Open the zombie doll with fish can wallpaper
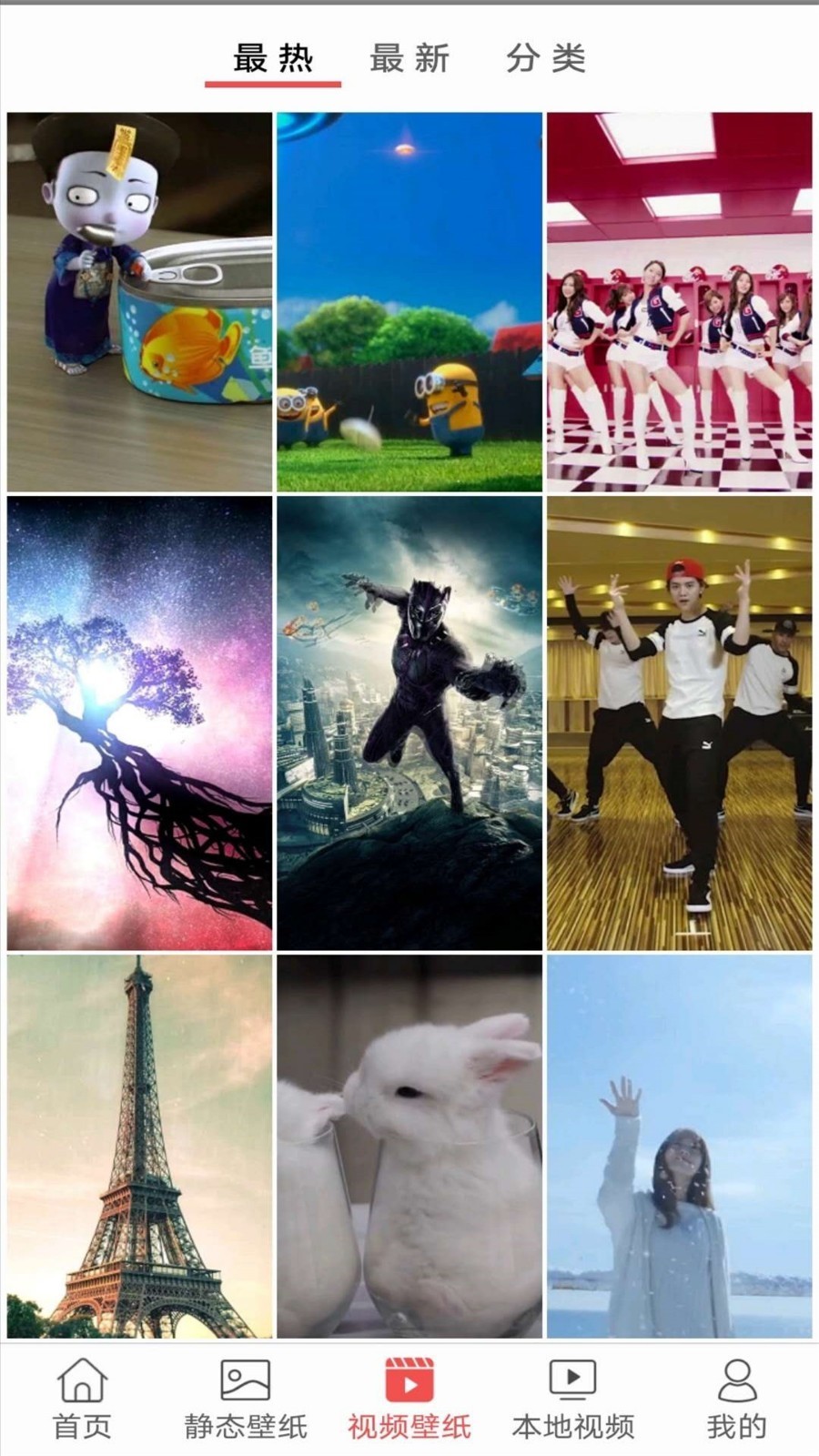819x1456 pixels. [139, 301]
